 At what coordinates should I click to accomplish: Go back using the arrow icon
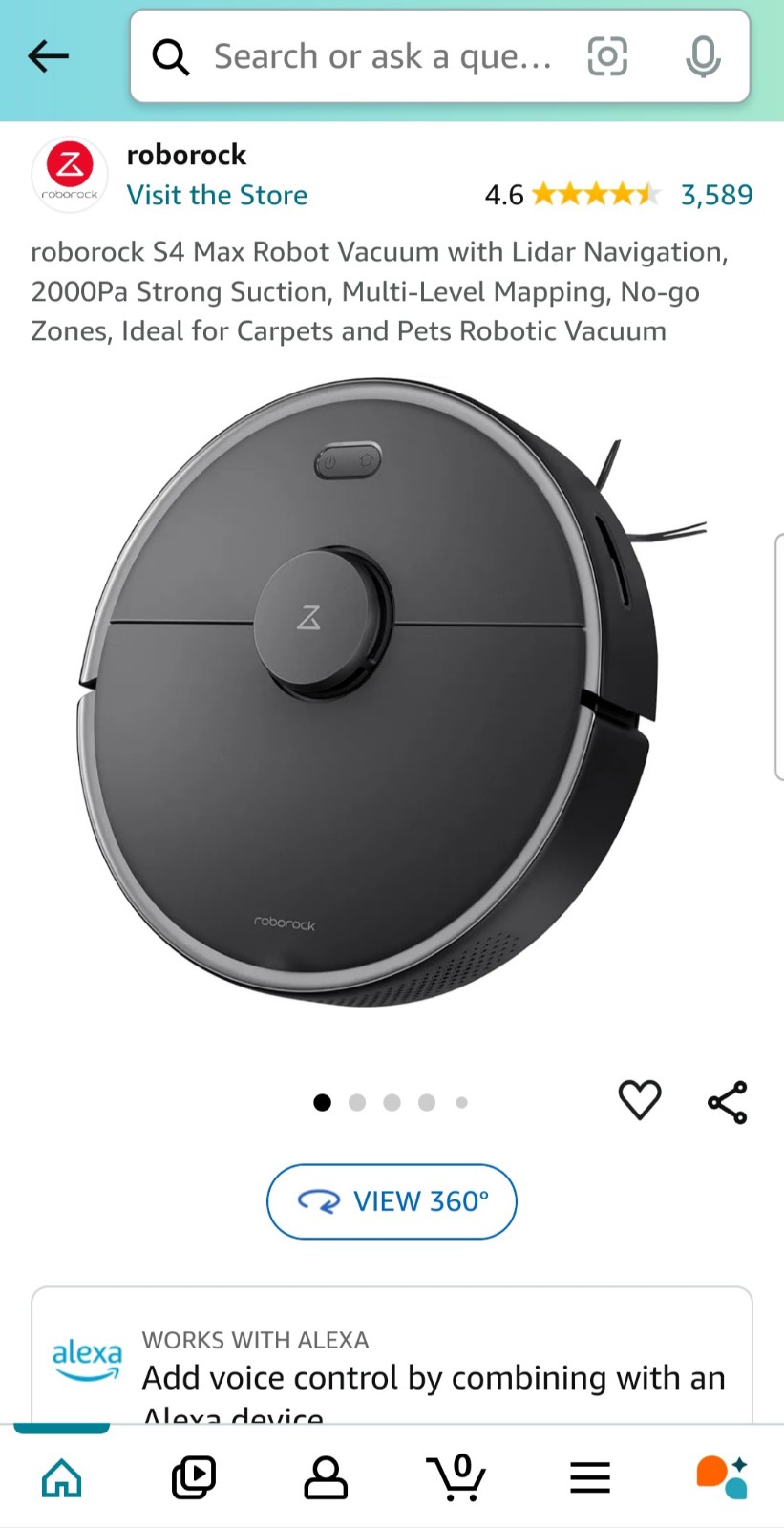(49, 56)
